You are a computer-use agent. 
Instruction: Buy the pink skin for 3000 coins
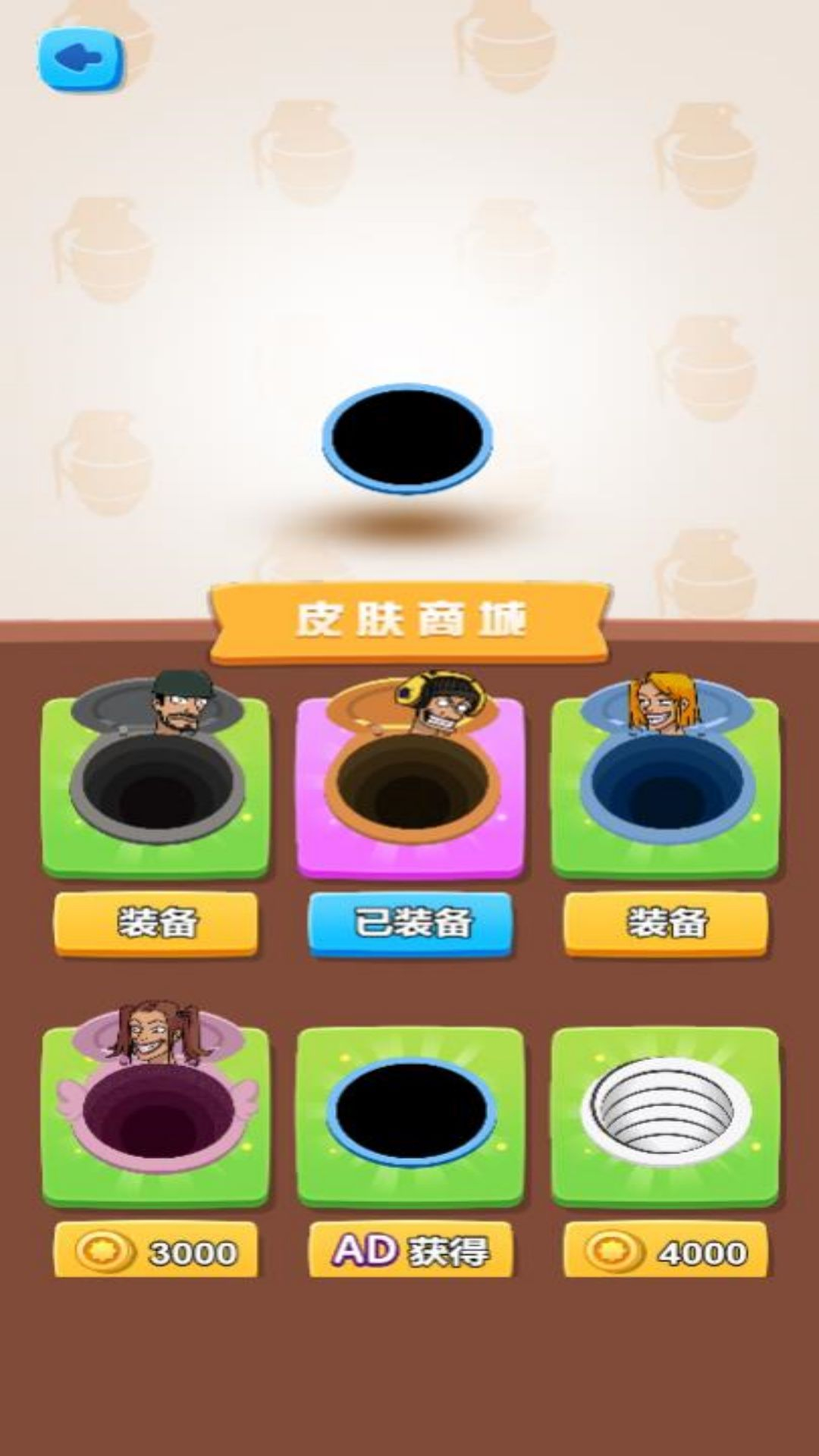[155, 1251]
